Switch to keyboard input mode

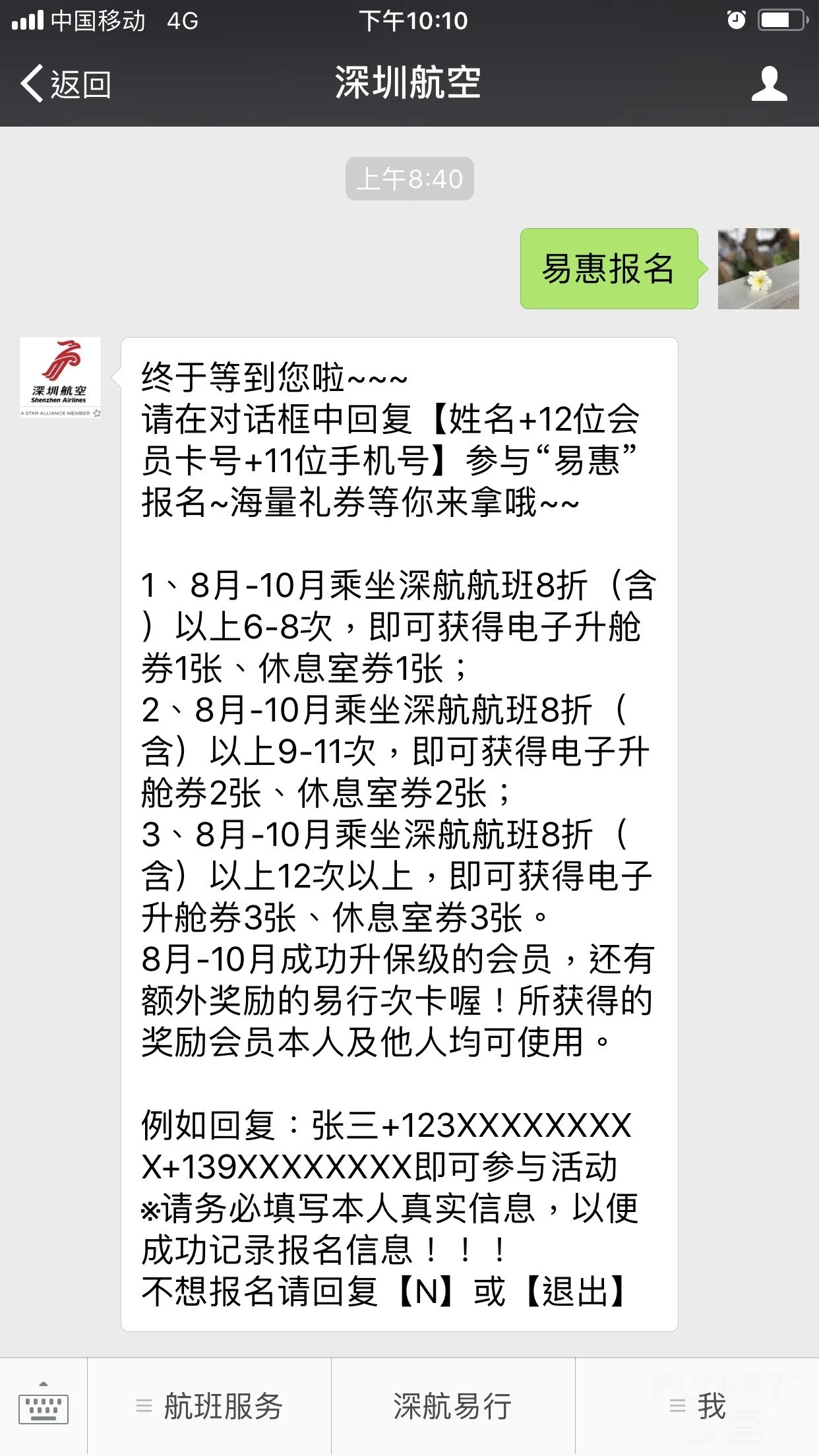44,1407
